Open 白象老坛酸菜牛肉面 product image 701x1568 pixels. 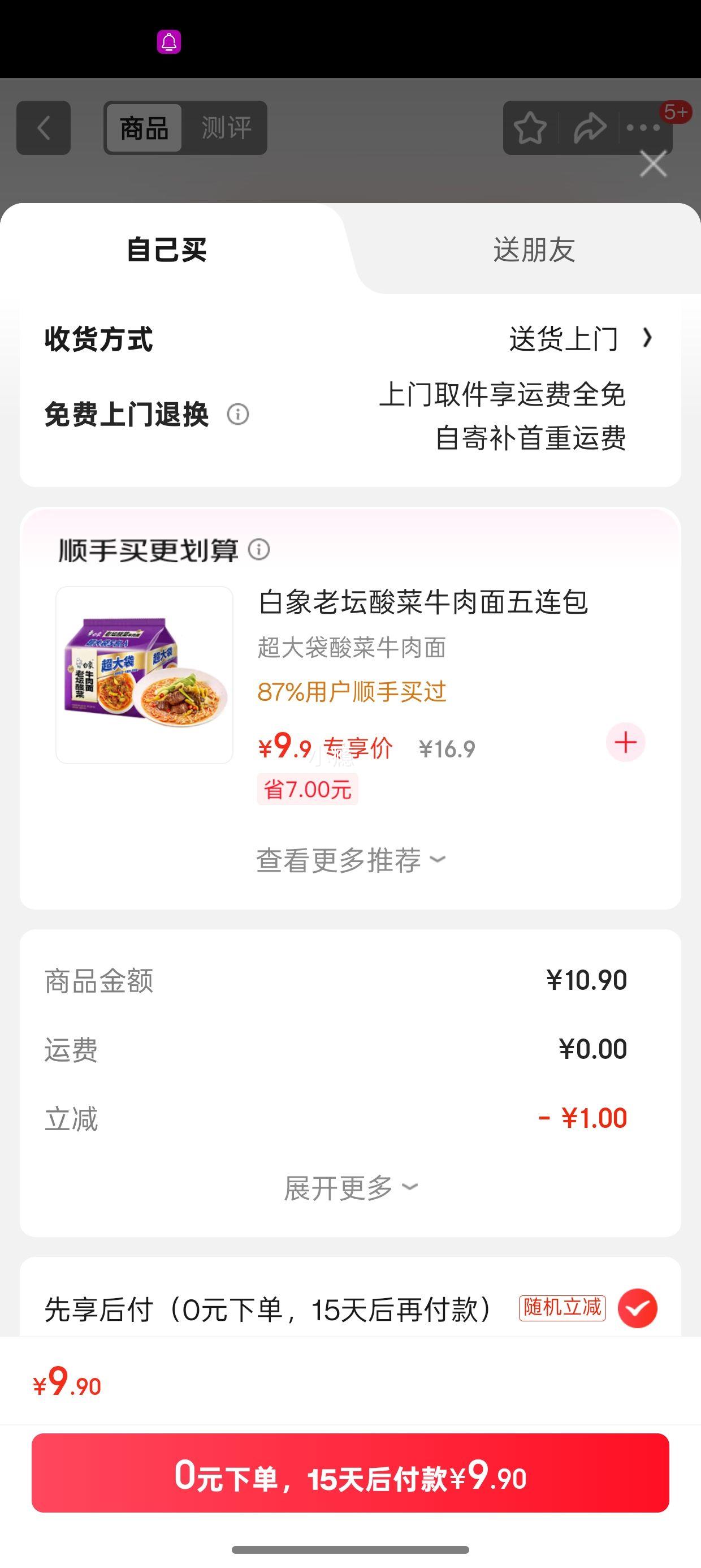[x=144, y=674]
